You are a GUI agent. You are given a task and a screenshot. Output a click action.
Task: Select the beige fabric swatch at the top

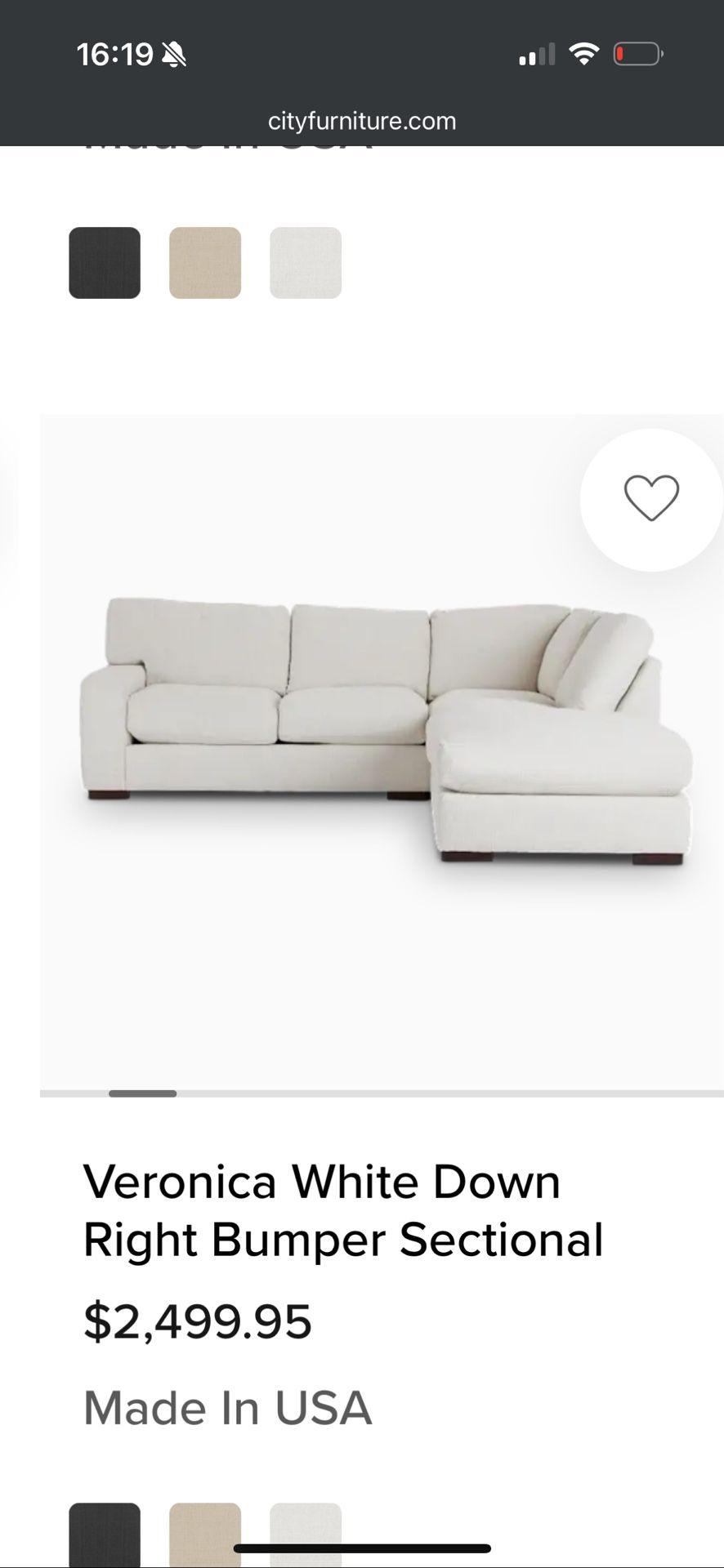coord(205,263)
